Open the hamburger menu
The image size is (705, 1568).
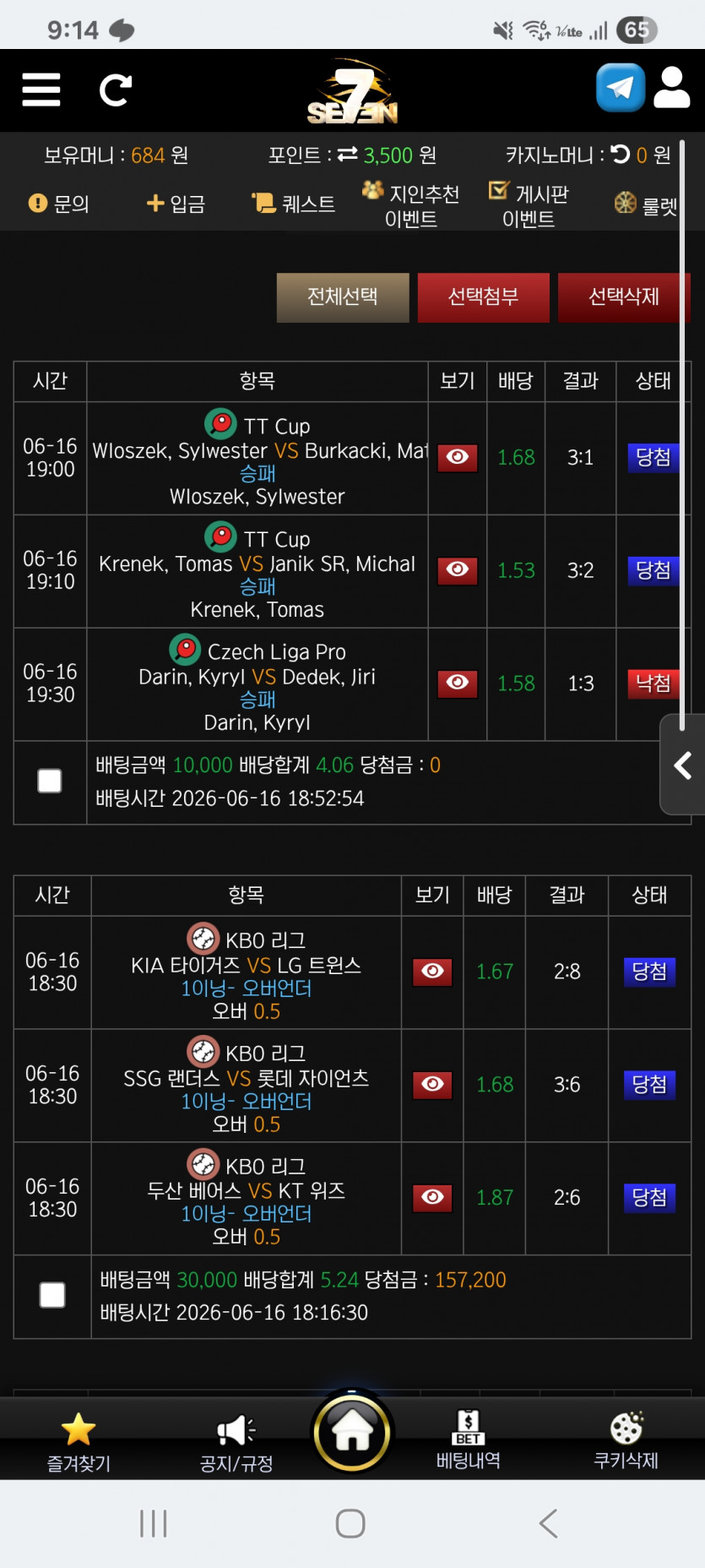pyautogui.click(x=41, y=90)
